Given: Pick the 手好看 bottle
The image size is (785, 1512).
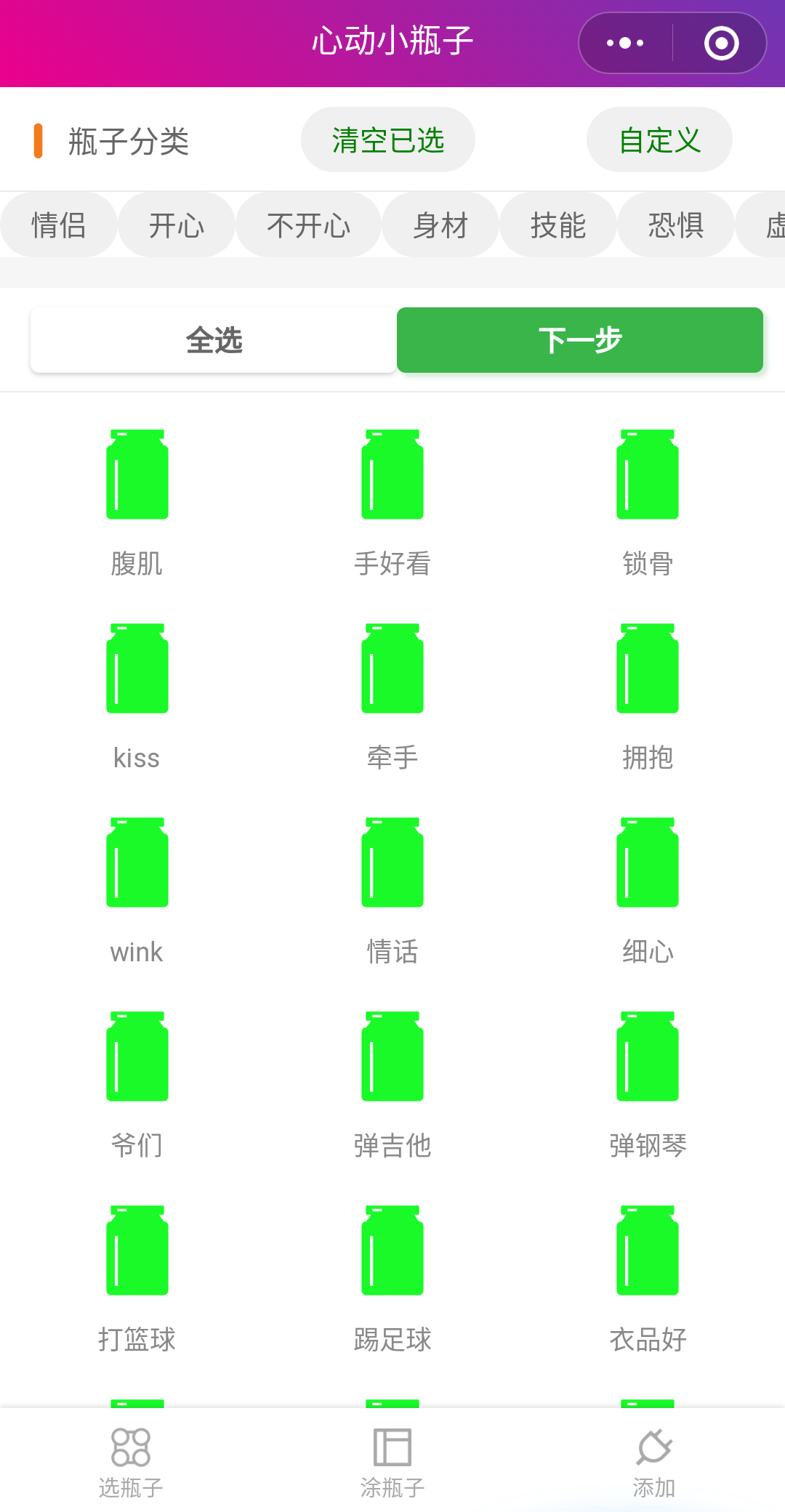Looking at the screenshot, I should tap(392, 501).
